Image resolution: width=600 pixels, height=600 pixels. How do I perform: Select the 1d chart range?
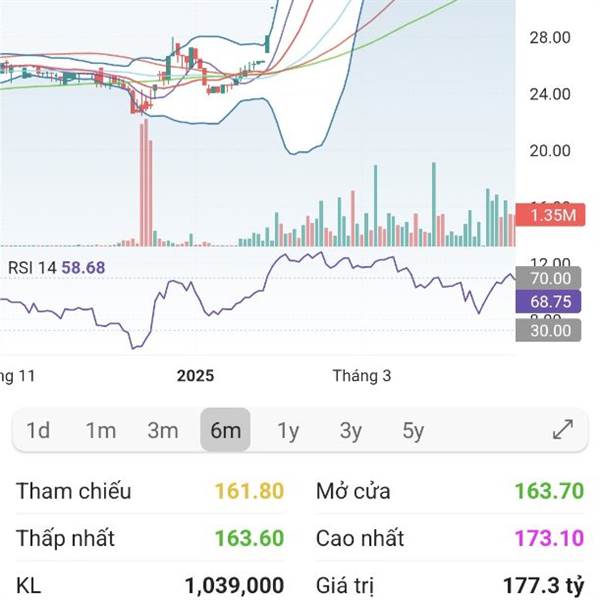tap(38, 431)
